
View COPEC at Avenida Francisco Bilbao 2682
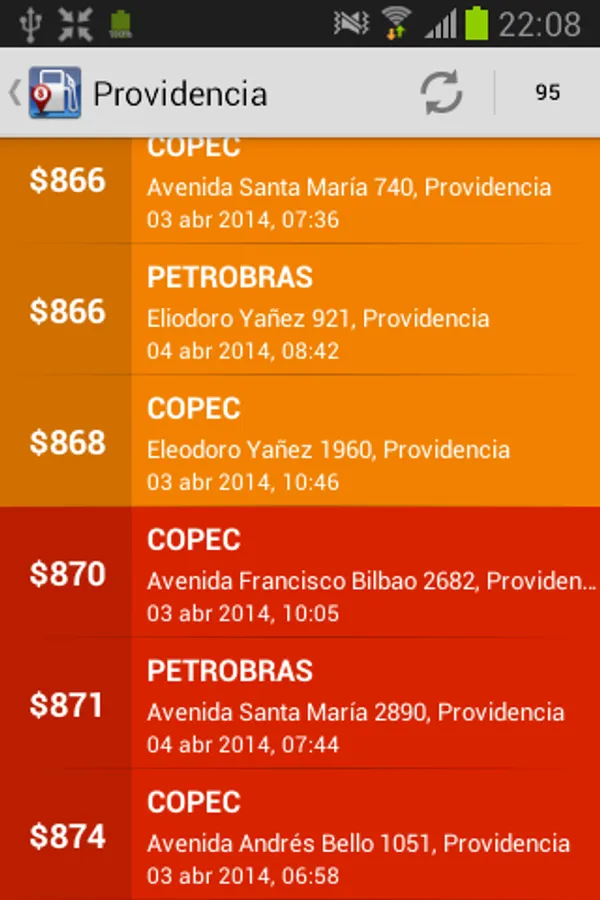(x=350, y=573)
